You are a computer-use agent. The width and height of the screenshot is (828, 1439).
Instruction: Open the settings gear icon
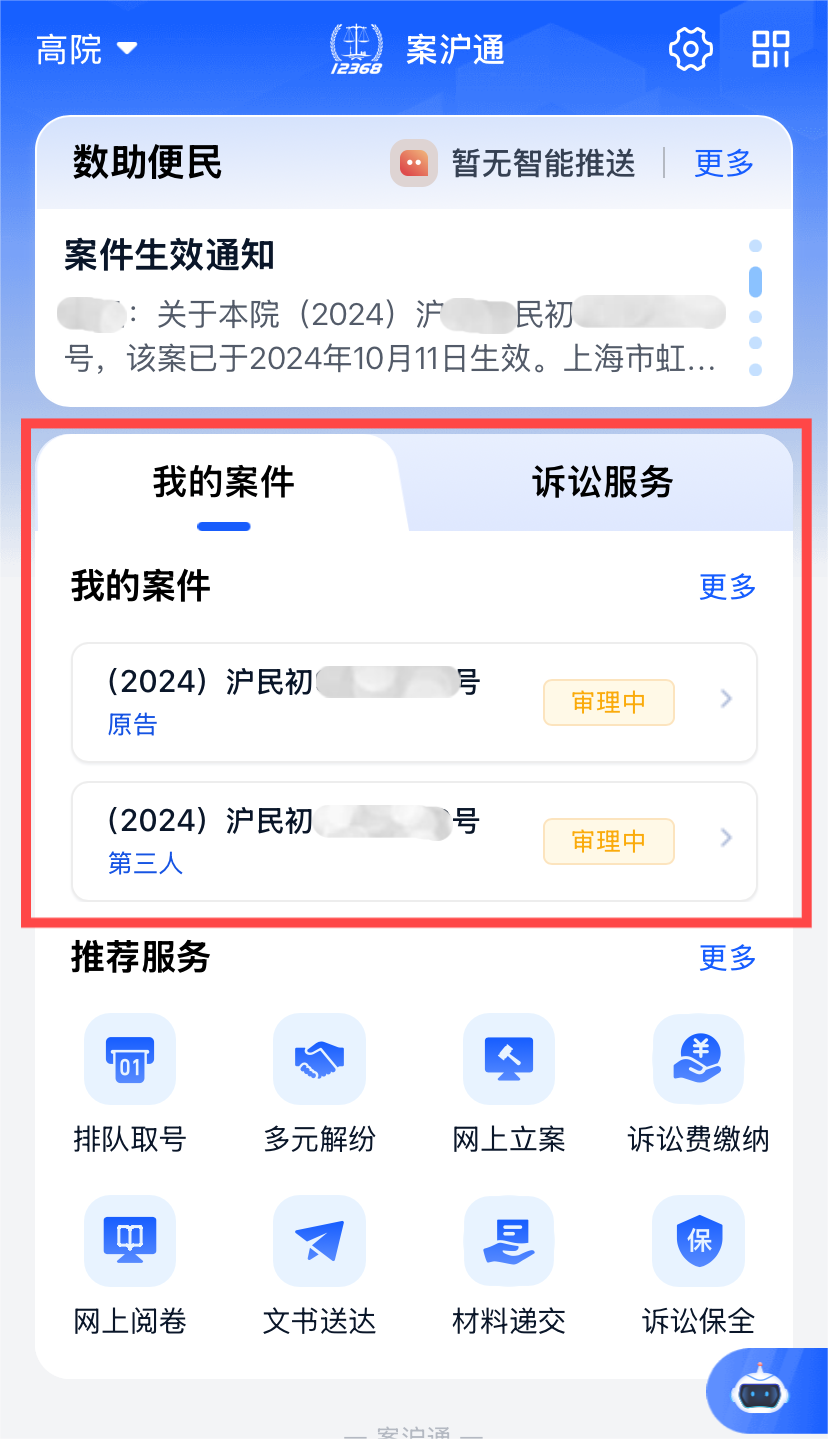point(690,49)
